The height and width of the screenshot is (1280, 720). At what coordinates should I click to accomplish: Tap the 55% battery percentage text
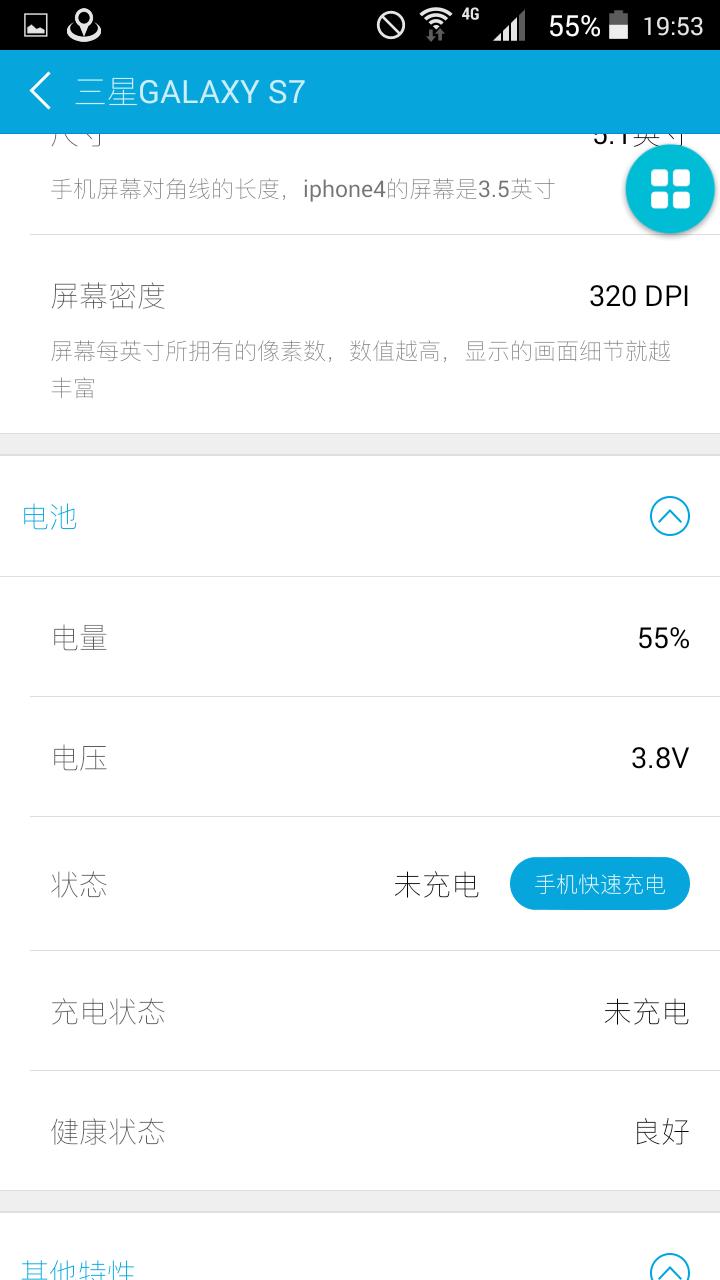575,25
